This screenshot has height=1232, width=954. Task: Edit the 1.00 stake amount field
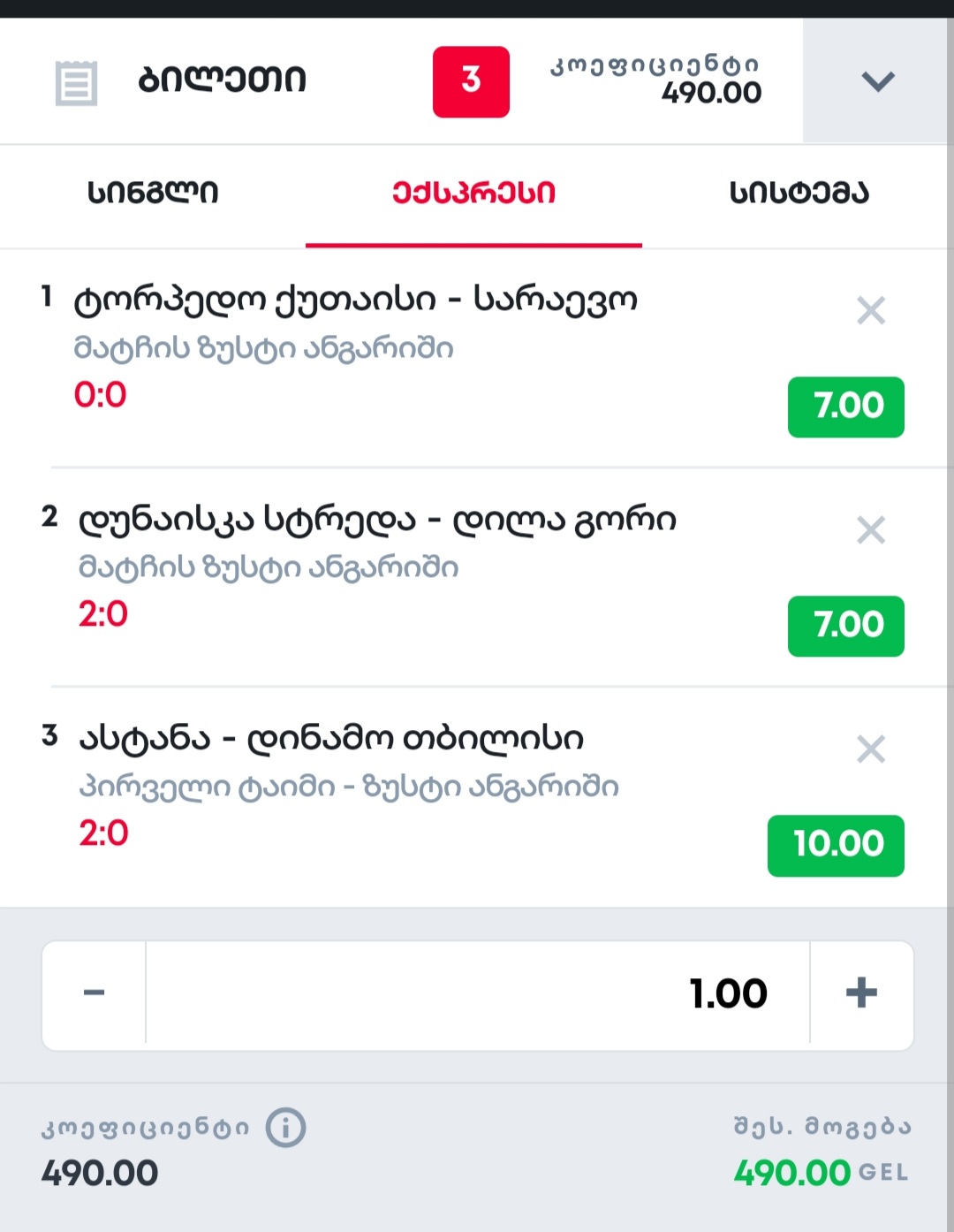coord(477,993)
